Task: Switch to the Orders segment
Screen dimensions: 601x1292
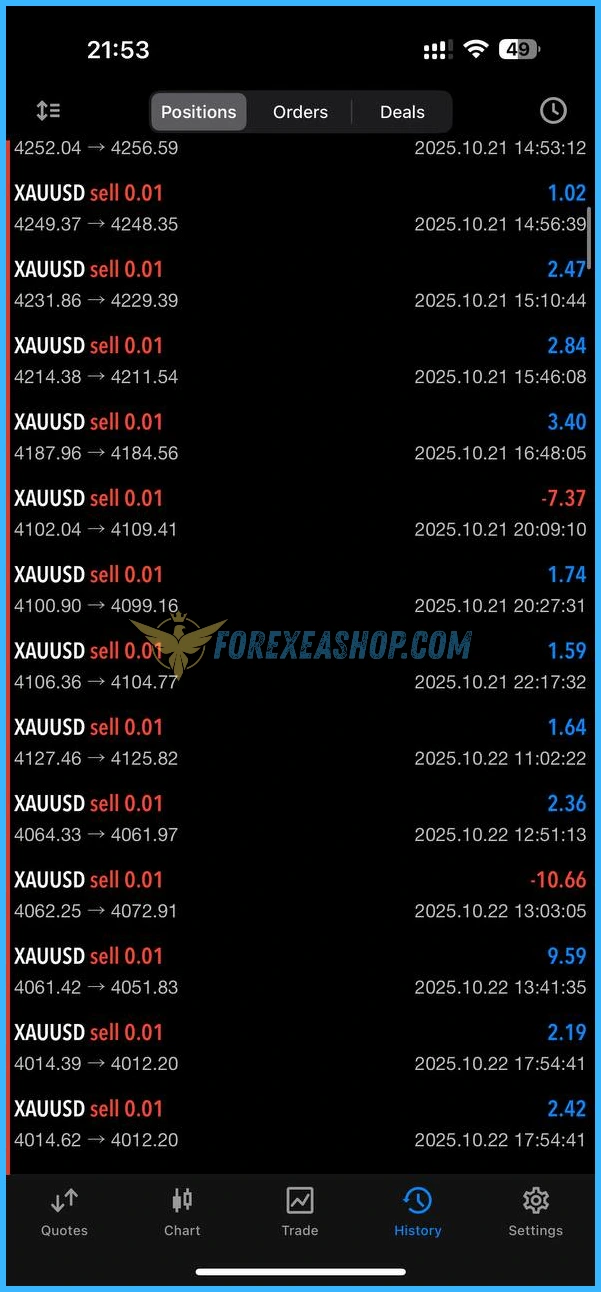Action: click(x=300, y=112)
